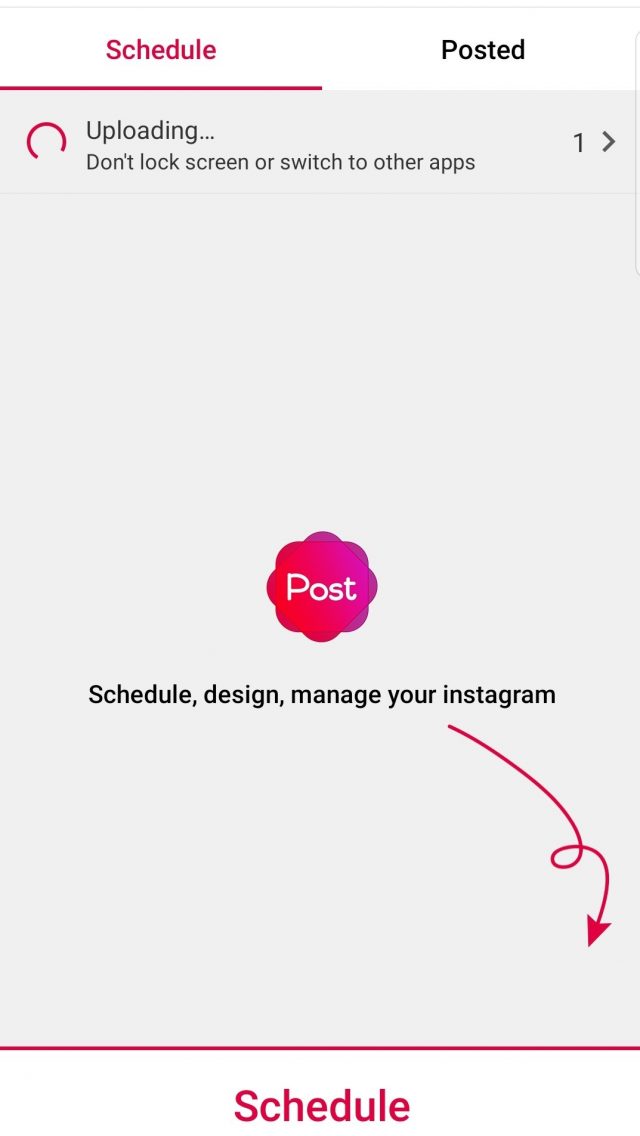Switch to the Posted tab
640x1136 pixels.
[483, 49]
